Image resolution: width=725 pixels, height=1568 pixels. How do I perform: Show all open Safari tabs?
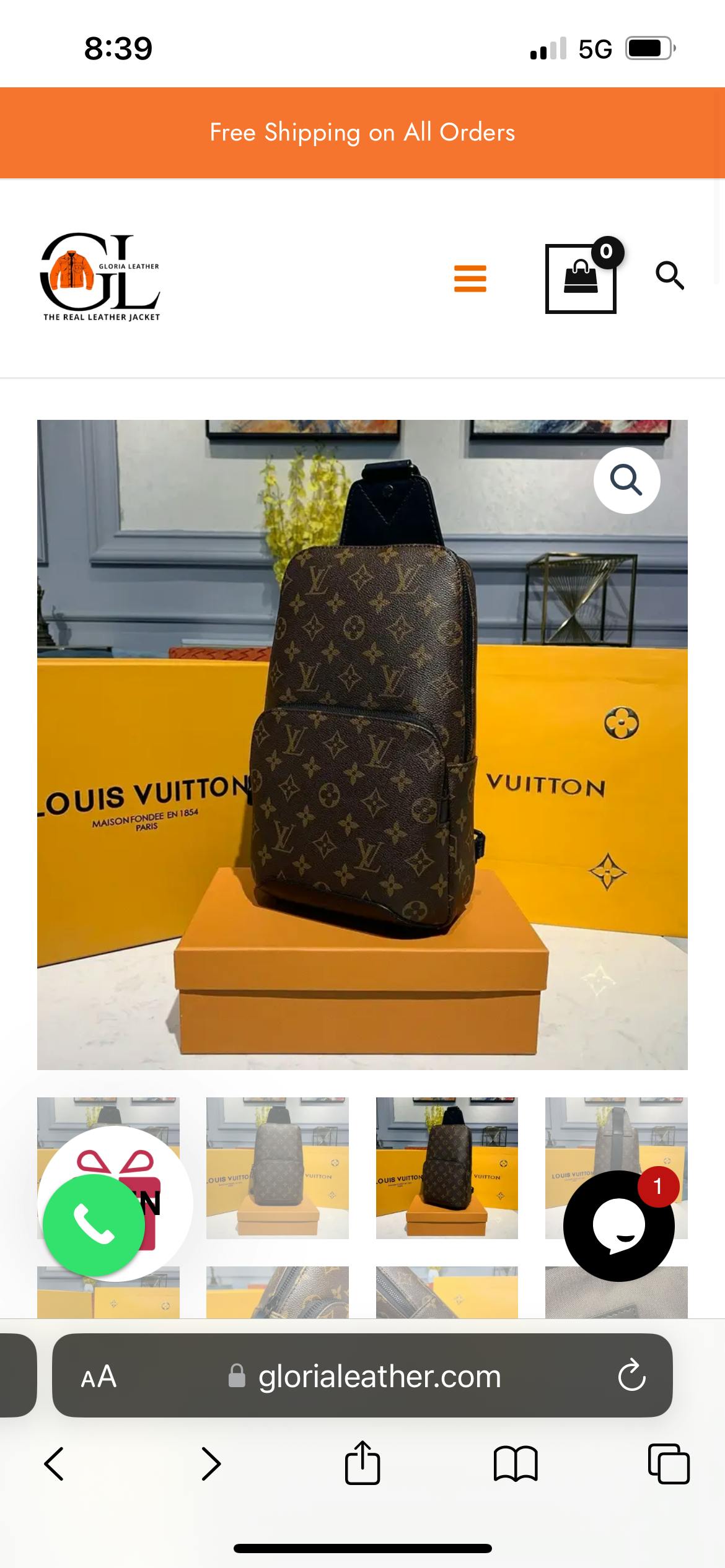(x=669, y=1464)
